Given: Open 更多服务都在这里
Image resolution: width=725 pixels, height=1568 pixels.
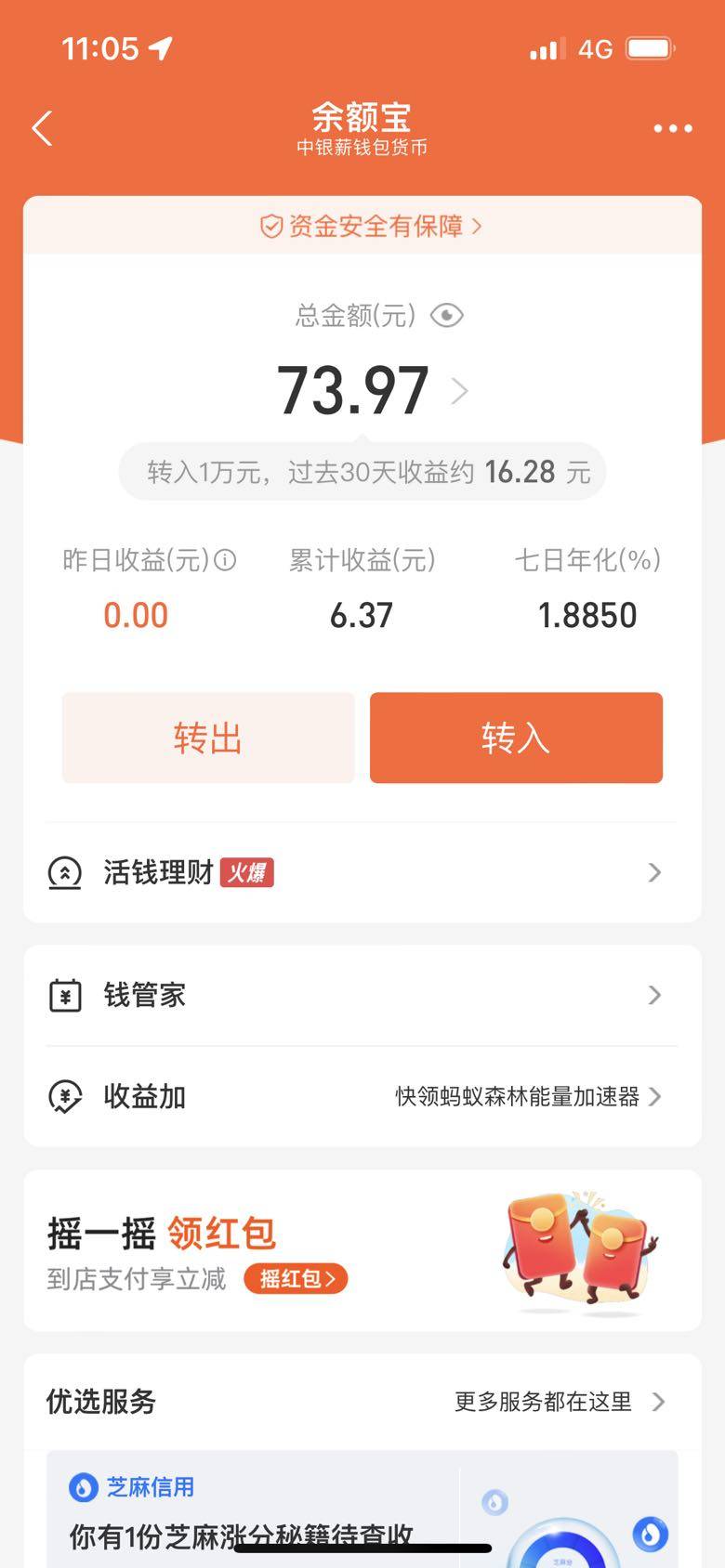Looking at the screenshot, I should [558, 1402].
